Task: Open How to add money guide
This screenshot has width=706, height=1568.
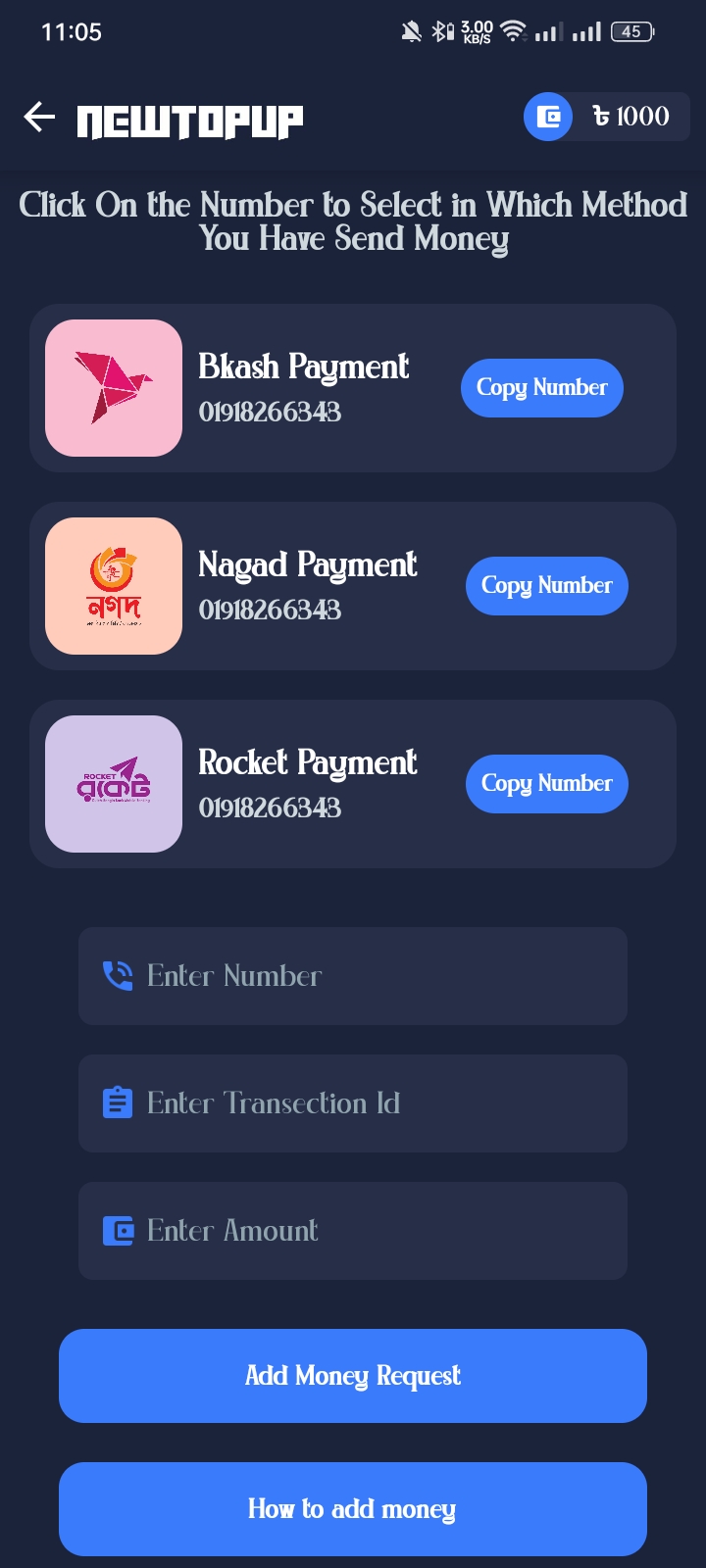Action: [353, 1509]
